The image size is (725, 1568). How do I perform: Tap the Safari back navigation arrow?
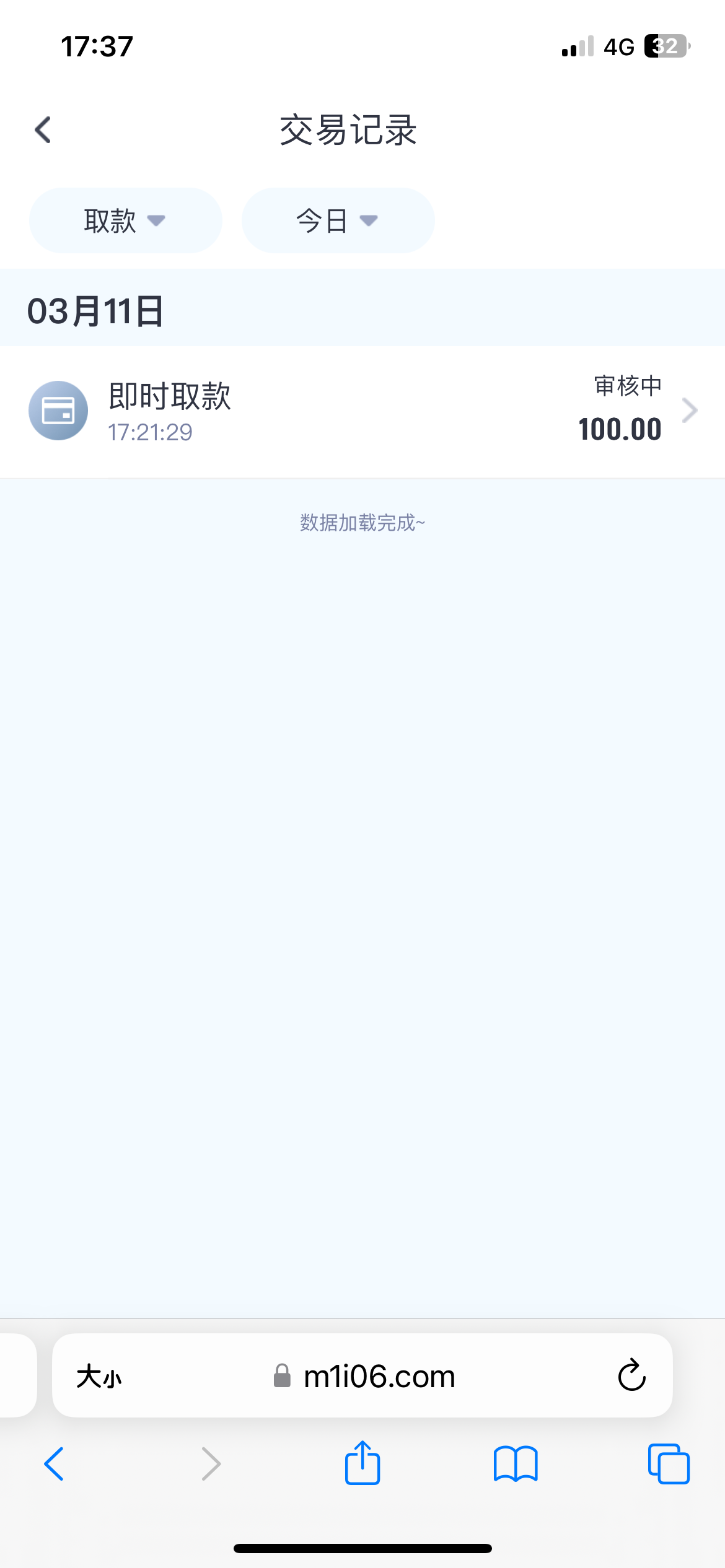54,1465
